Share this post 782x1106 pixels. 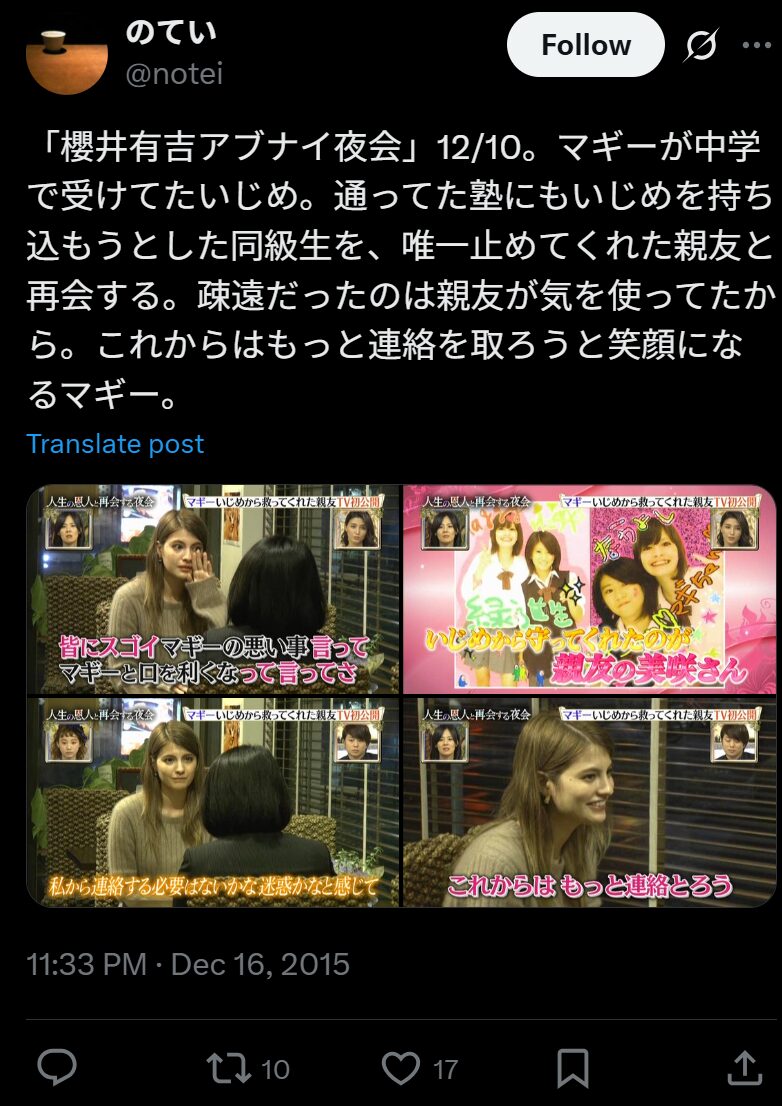[x=743, y=1068]
